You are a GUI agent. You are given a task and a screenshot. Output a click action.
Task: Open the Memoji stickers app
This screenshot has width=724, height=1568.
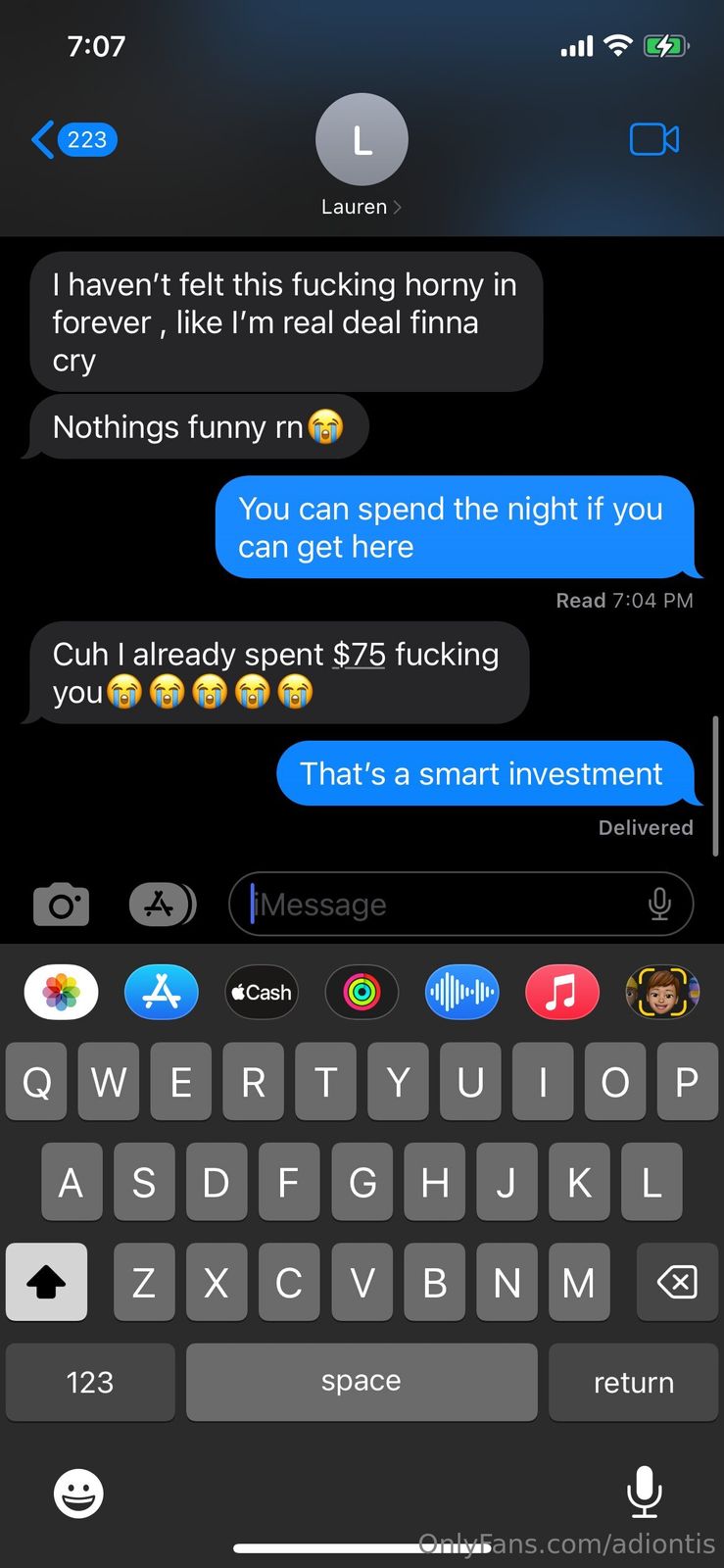(662, 993)
